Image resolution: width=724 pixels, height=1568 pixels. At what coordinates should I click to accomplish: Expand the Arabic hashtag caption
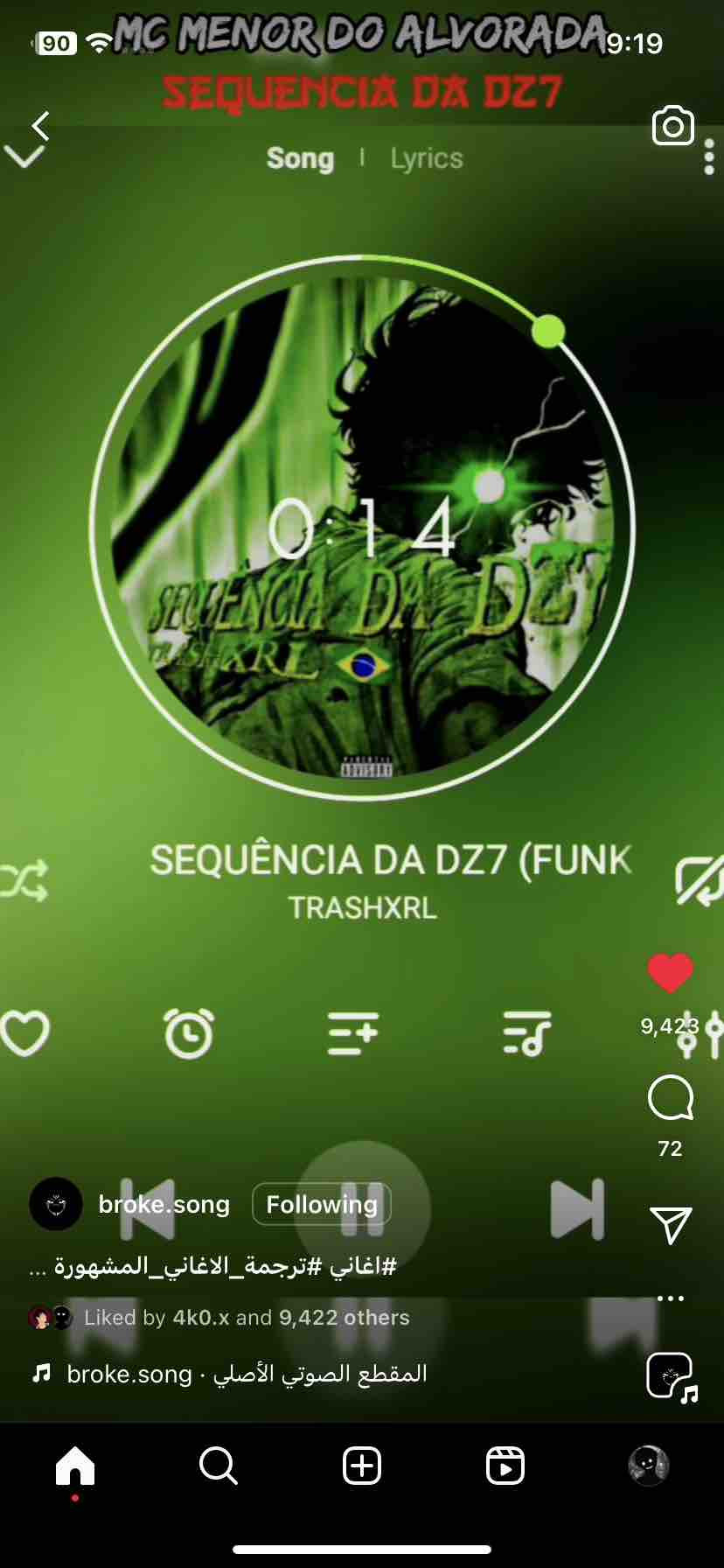click(213, 1266)
